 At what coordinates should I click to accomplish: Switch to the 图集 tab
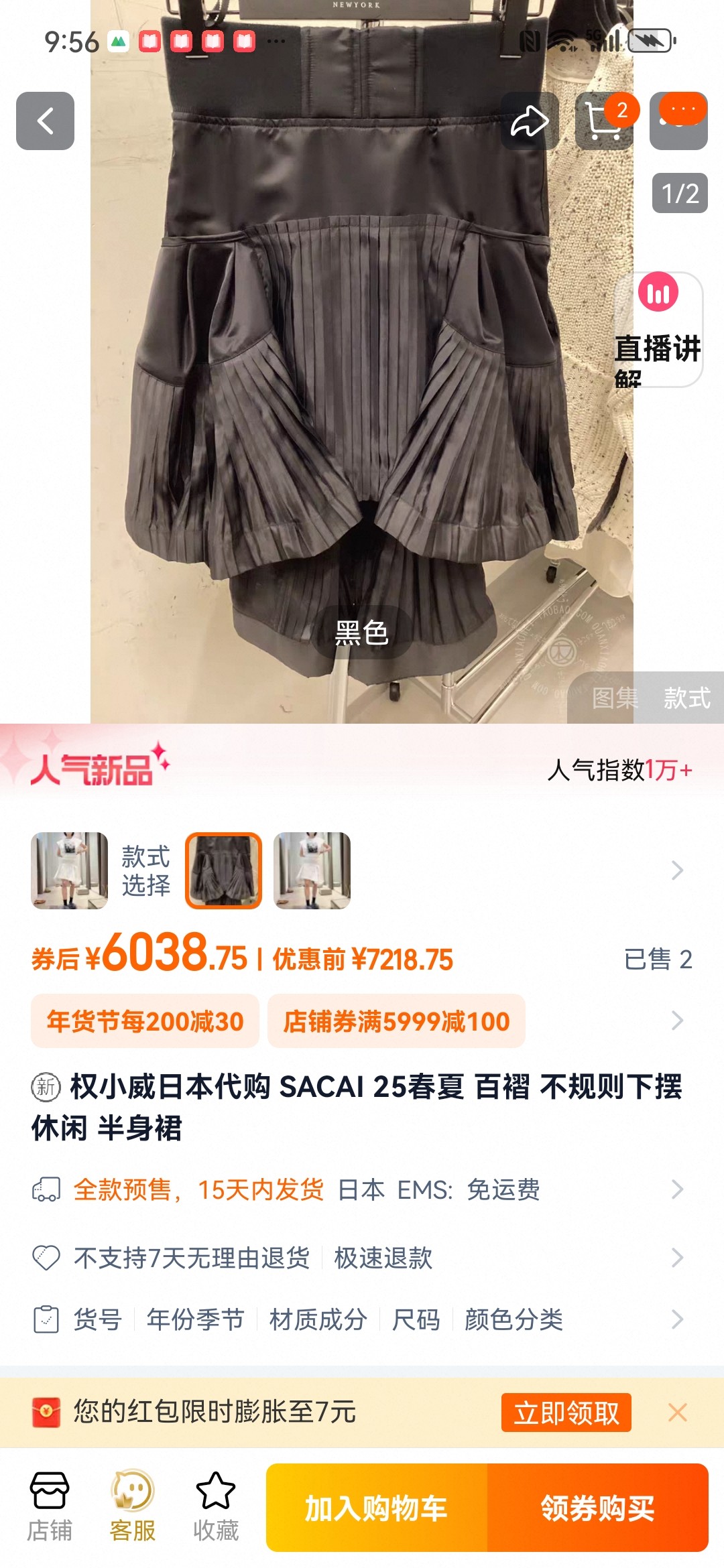[x=615, y=698]
